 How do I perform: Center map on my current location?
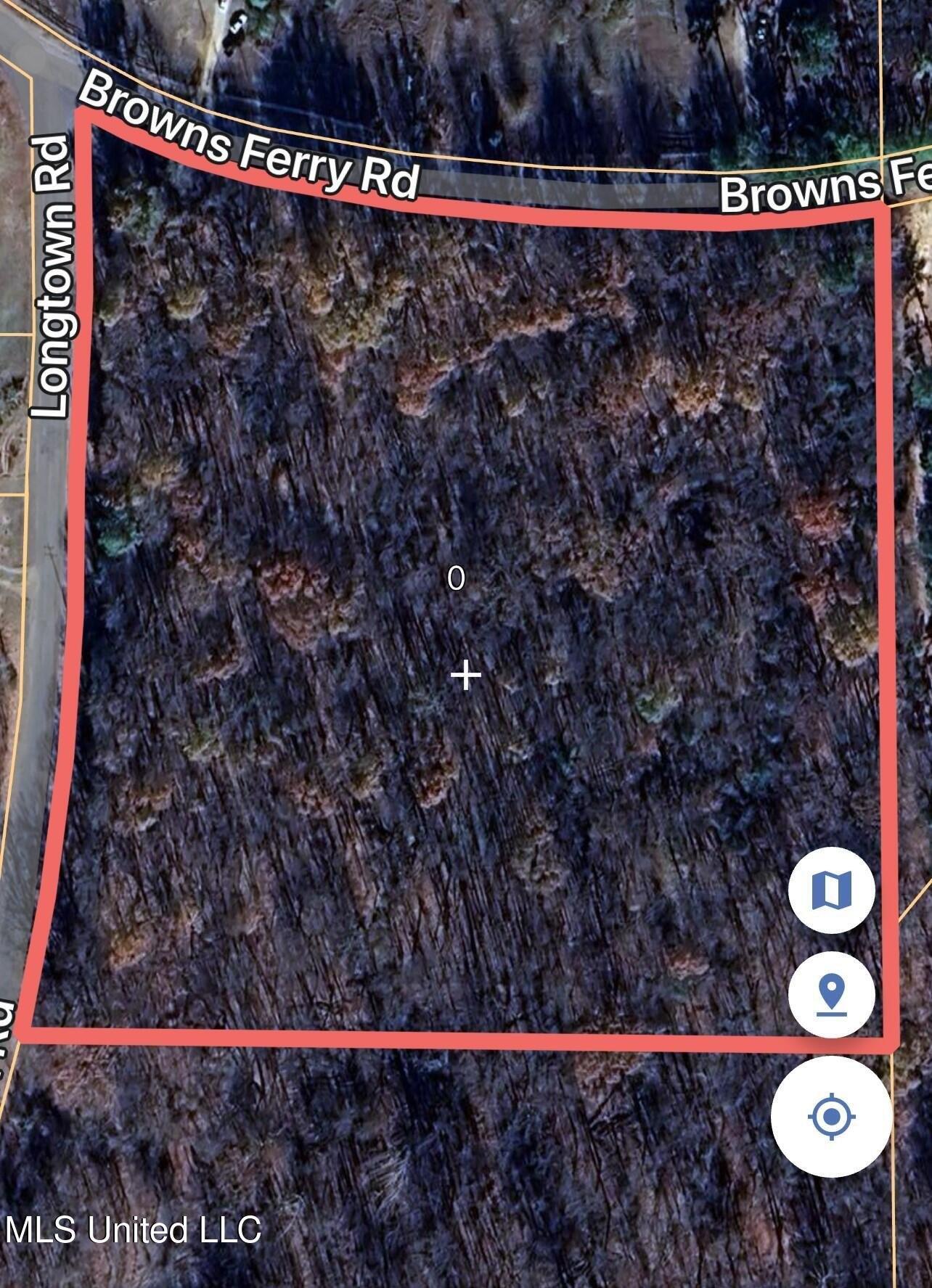tap(832, 1116)
